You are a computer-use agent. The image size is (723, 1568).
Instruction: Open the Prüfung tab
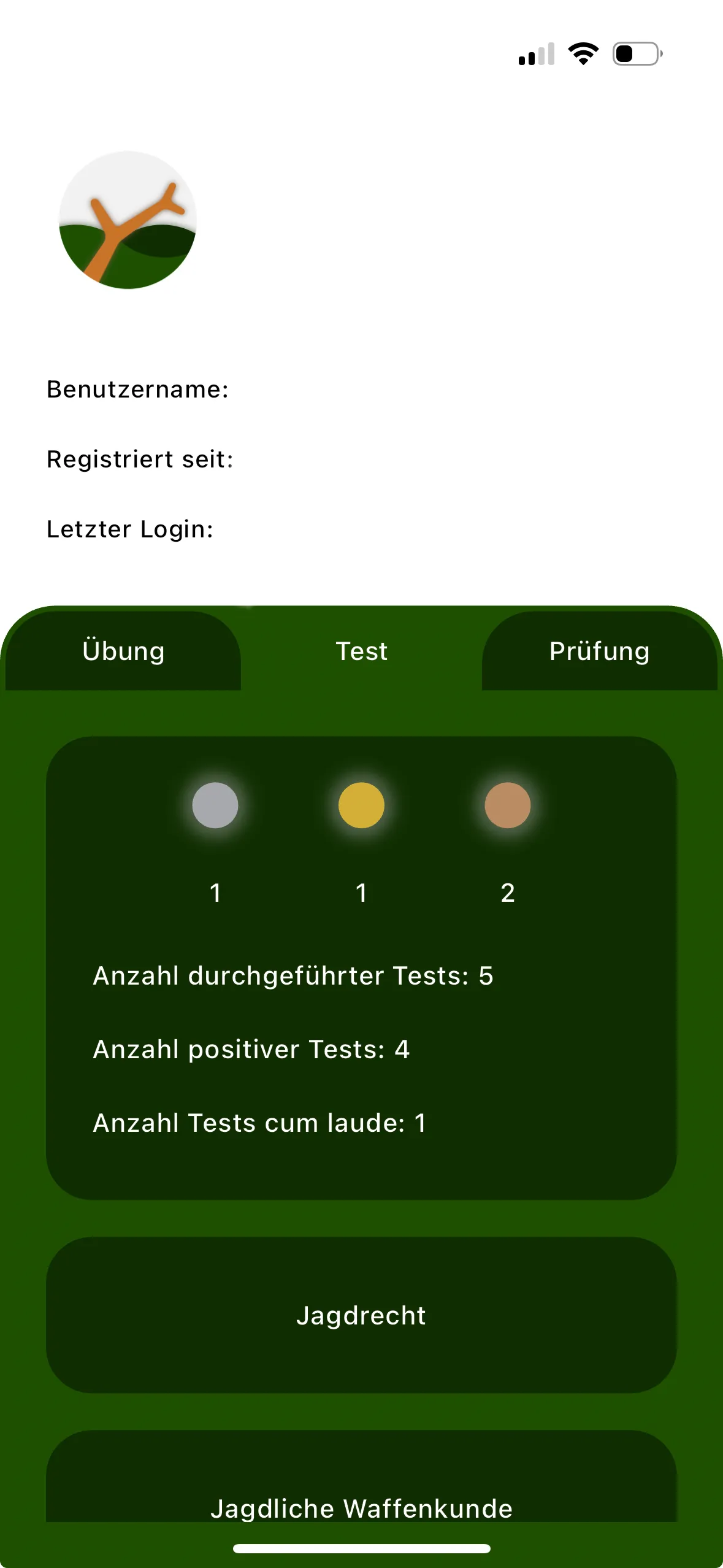(x=599, y=651)
